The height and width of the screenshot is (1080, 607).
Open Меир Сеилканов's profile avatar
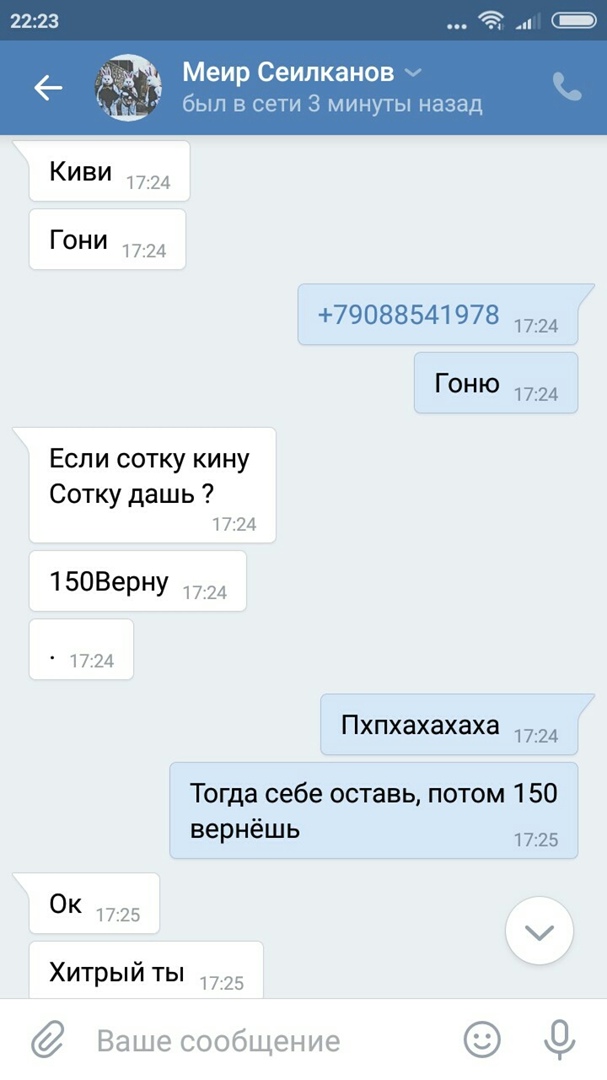[128, 88]
